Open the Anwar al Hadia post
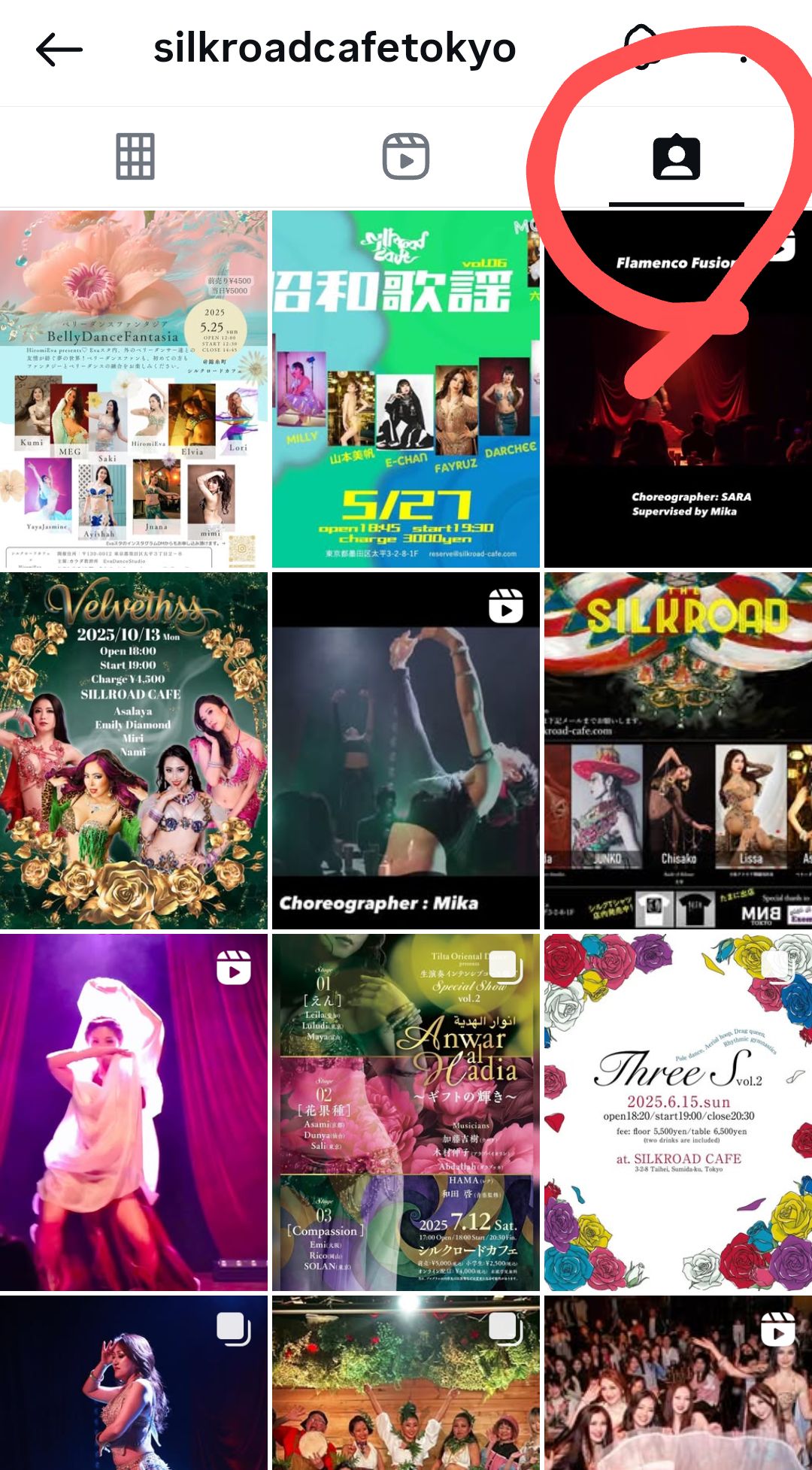Screen dimensions: 812x1470 coord(406,1112)
